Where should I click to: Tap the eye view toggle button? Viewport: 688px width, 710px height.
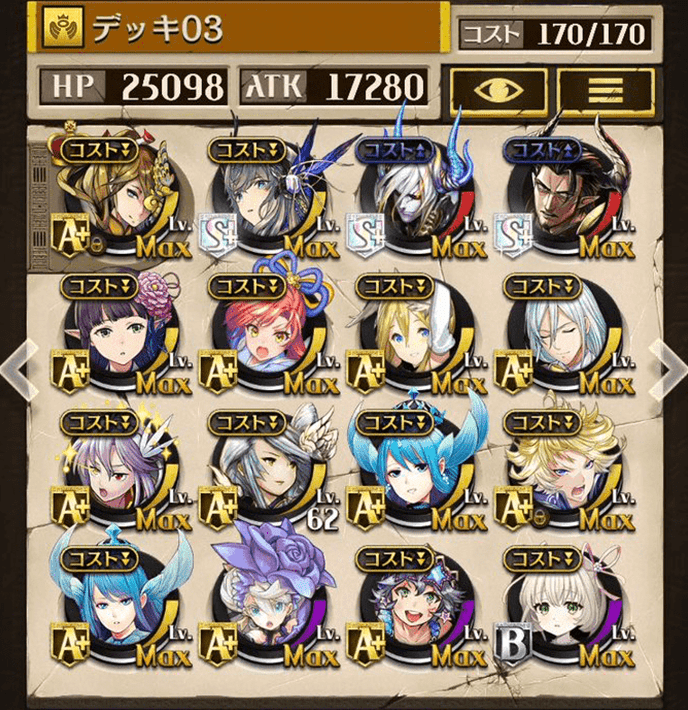pos(498,88)
